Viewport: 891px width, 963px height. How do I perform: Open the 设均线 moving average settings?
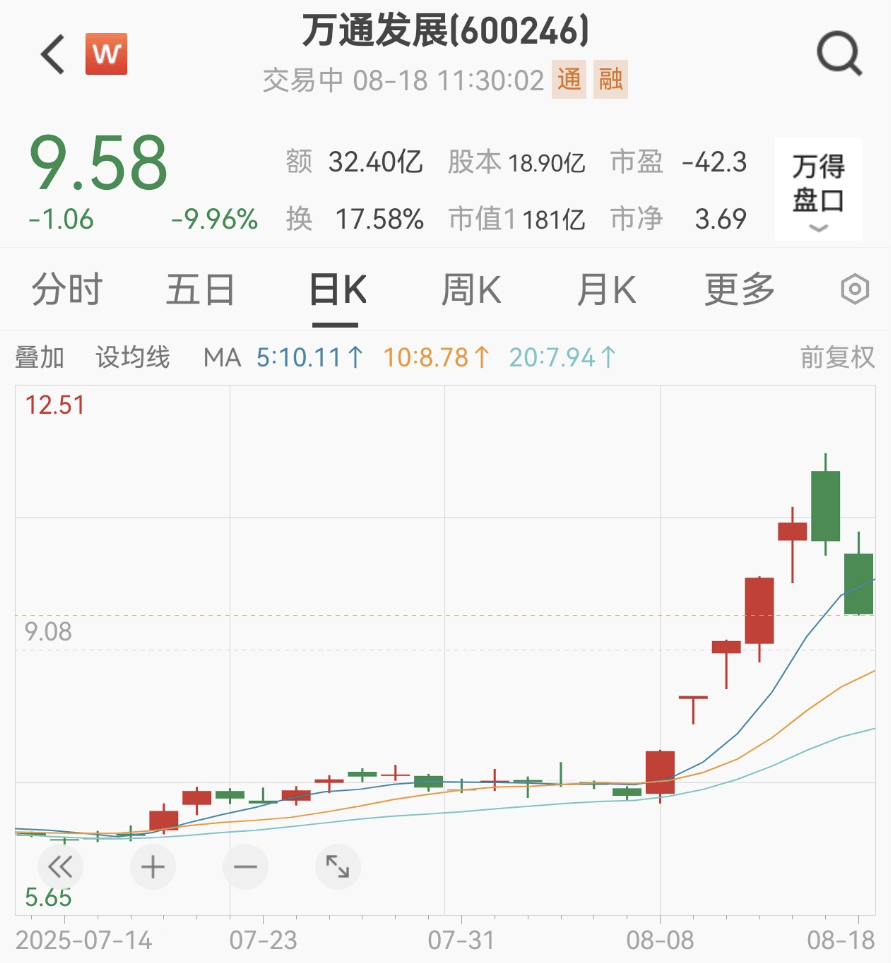131,358
